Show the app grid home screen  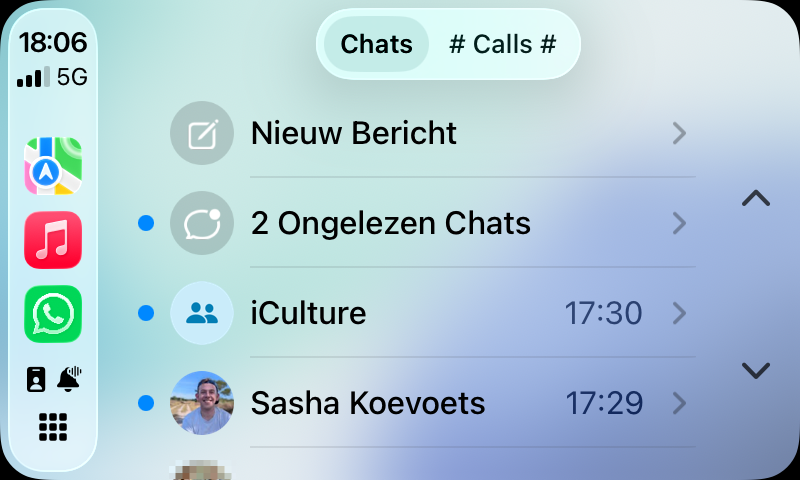pyautogui.click(x=53, y=427)
